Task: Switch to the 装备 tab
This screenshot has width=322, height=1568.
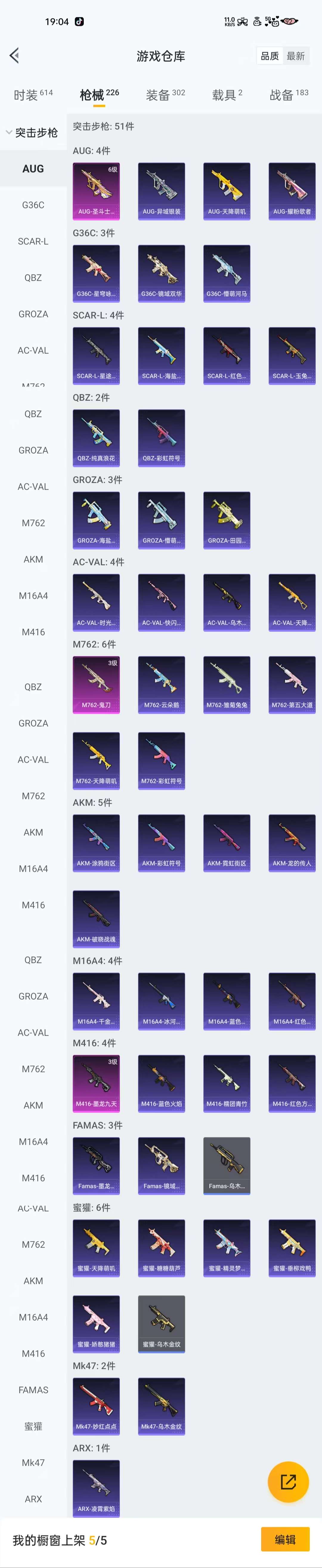Action: (x=165, y=95)
